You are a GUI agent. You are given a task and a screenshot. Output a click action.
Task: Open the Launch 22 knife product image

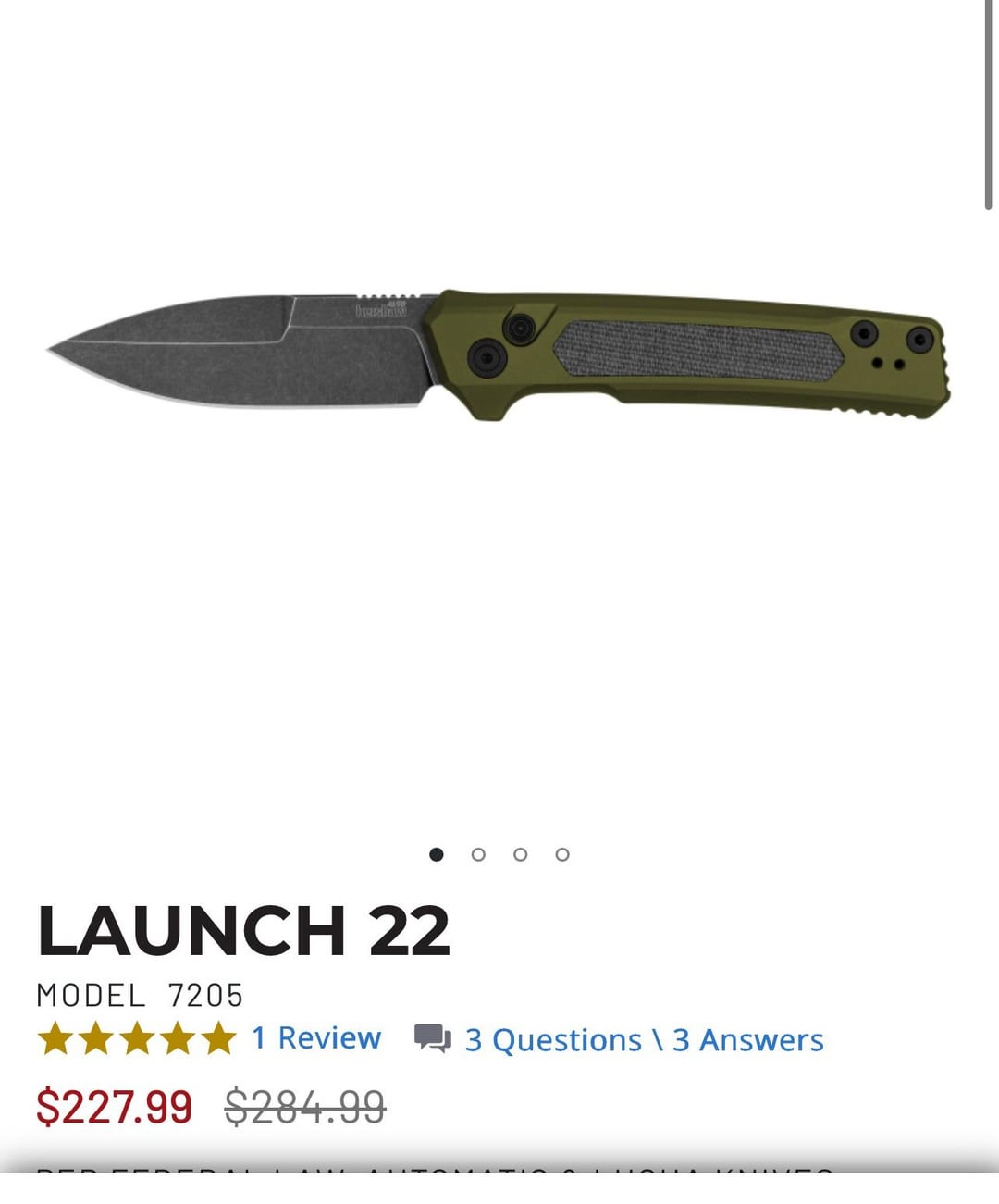click(x=499, y=356)
